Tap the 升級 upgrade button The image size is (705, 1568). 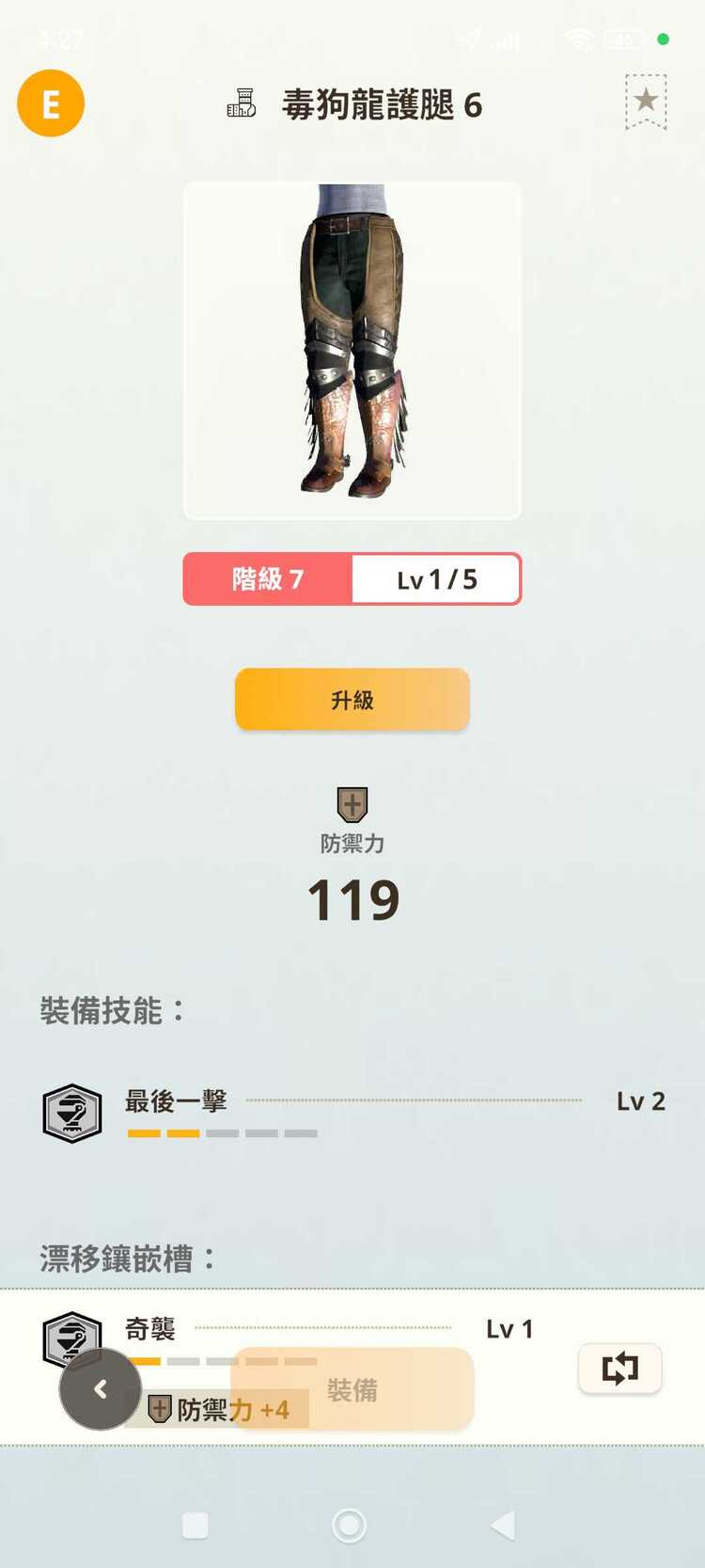tap(352, 699)
